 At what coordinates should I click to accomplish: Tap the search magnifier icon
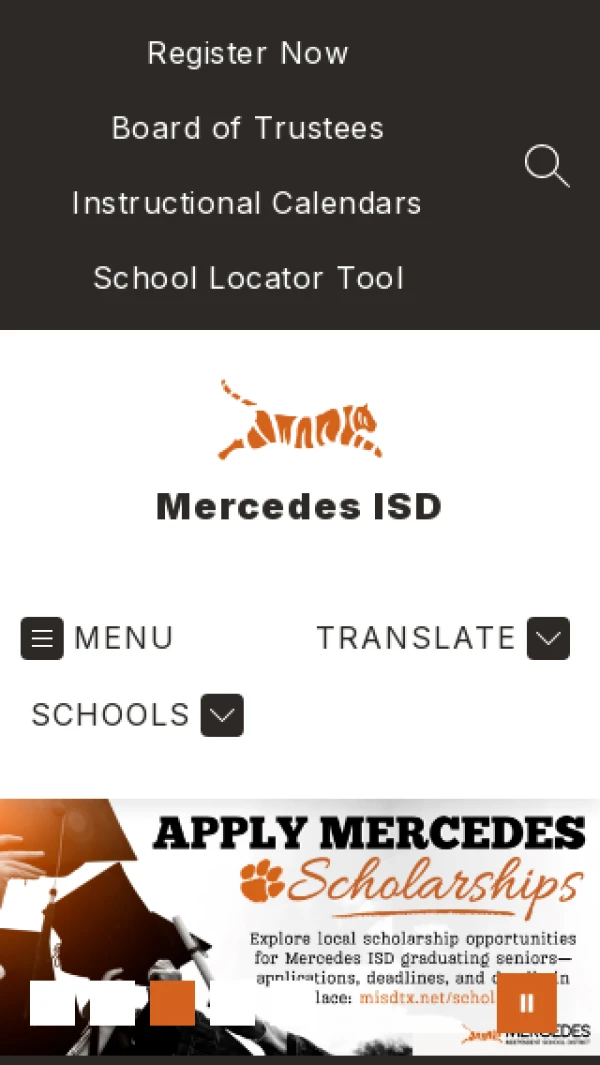click(546, 166)
